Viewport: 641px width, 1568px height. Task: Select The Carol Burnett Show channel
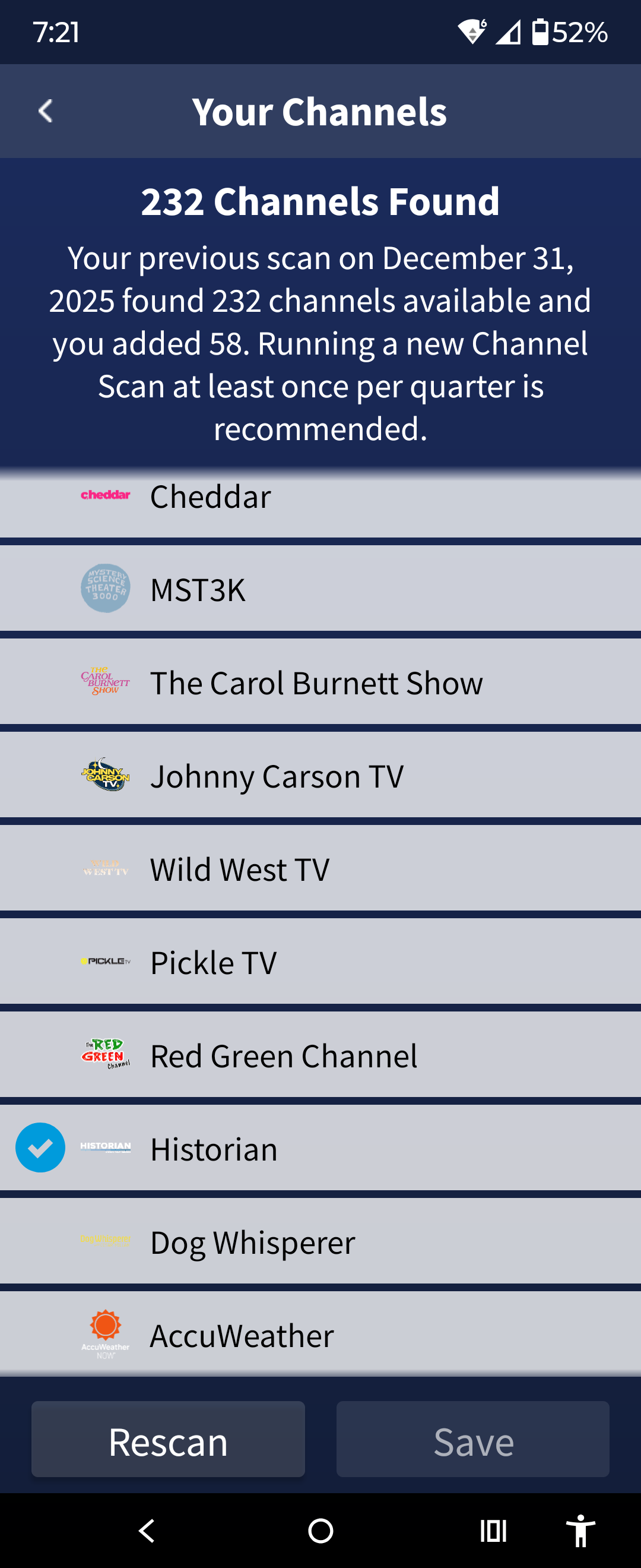click(320, 682)
